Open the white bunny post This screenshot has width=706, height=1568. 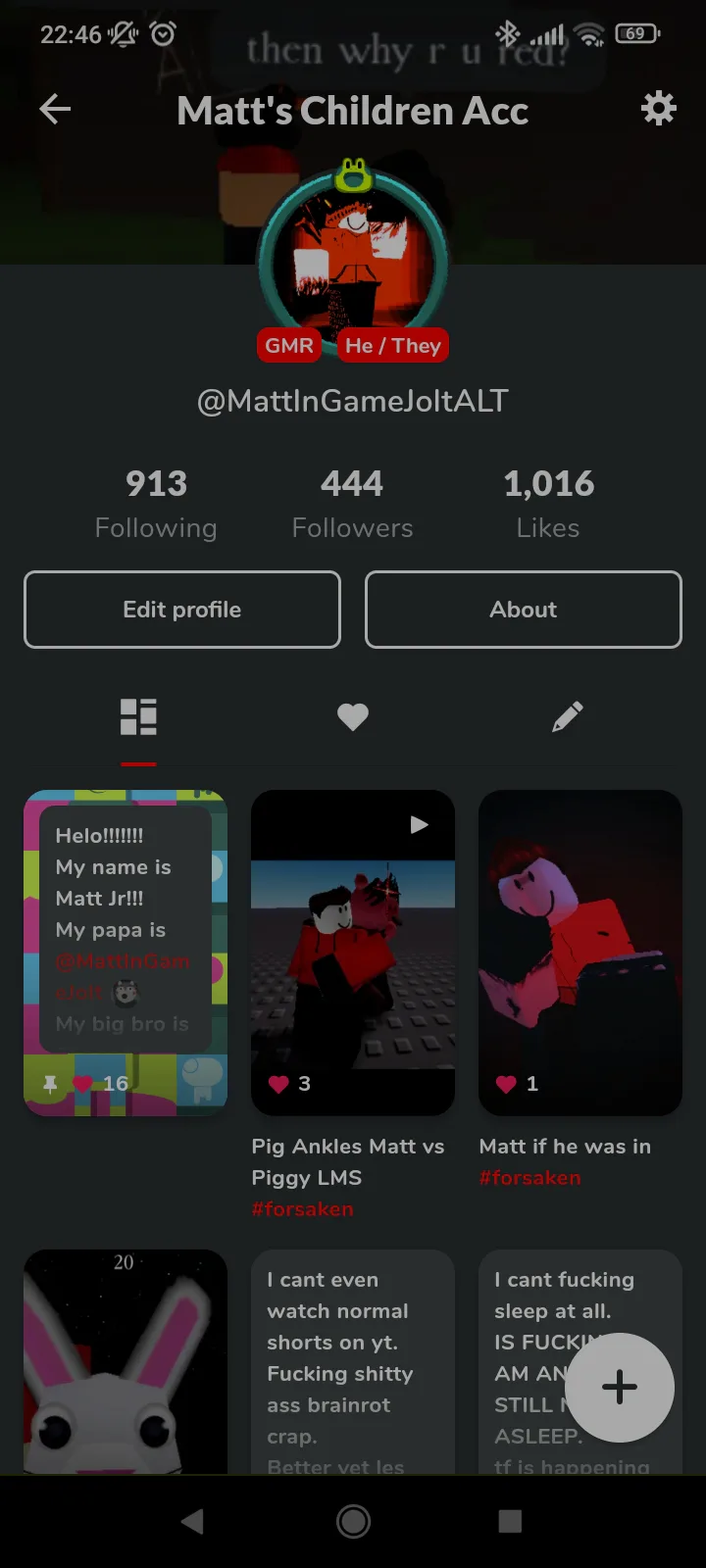[x=126, y=1361]
